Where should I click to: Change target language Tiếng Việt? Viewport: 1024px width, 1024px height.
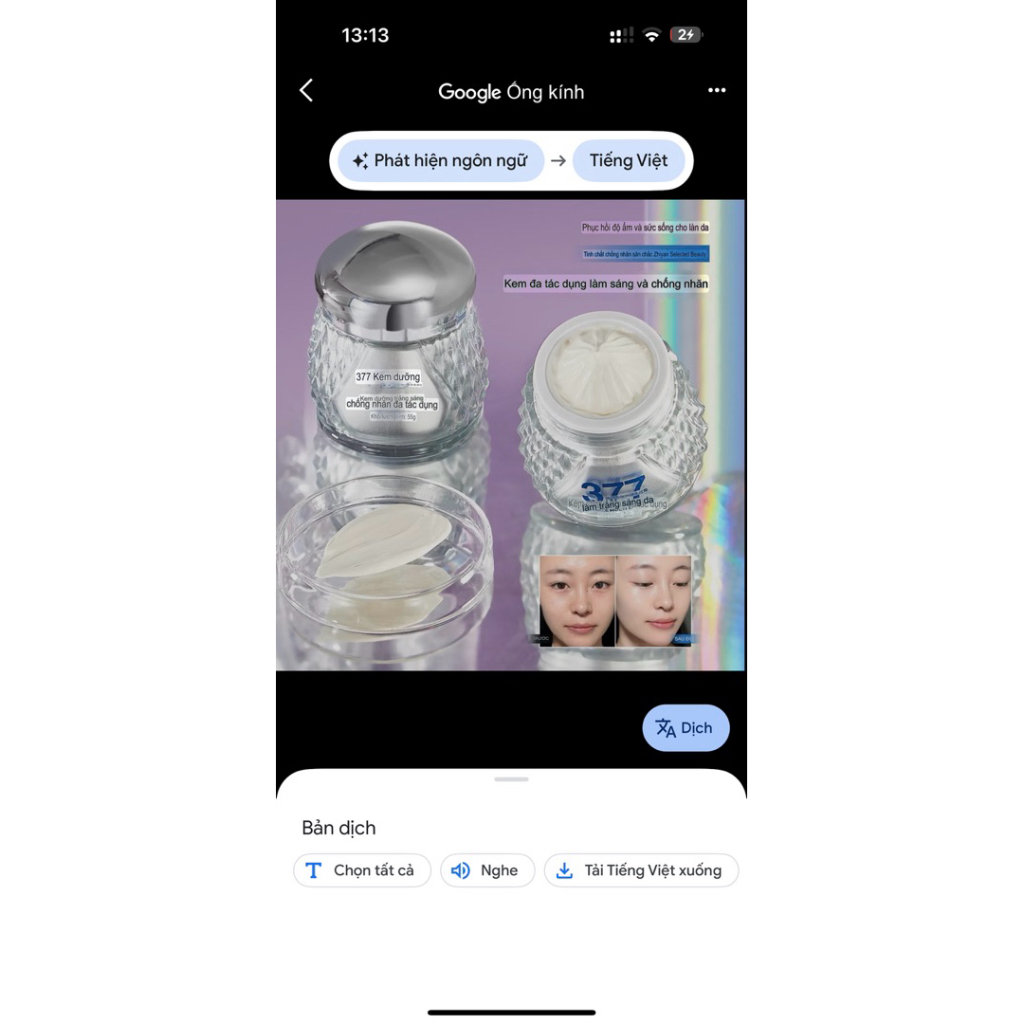click(628, 161)
